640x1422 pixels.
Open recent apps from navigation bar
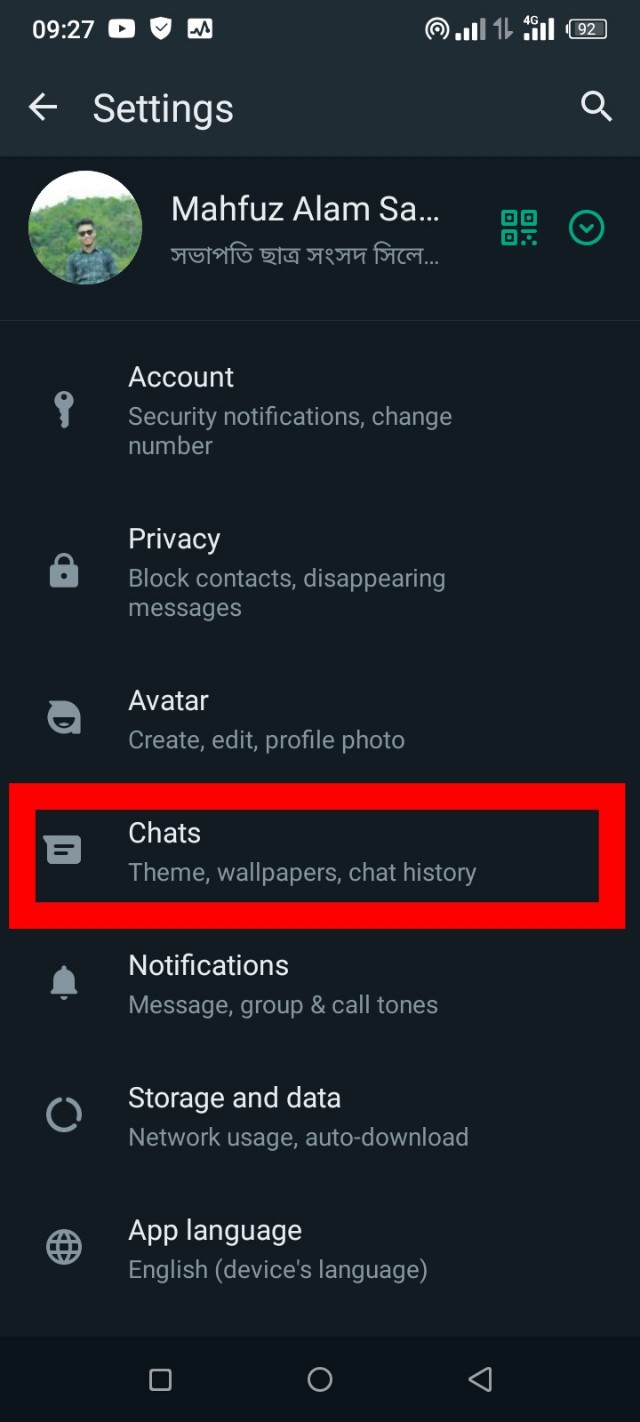pyautogui.click(x=160, y=1380)
